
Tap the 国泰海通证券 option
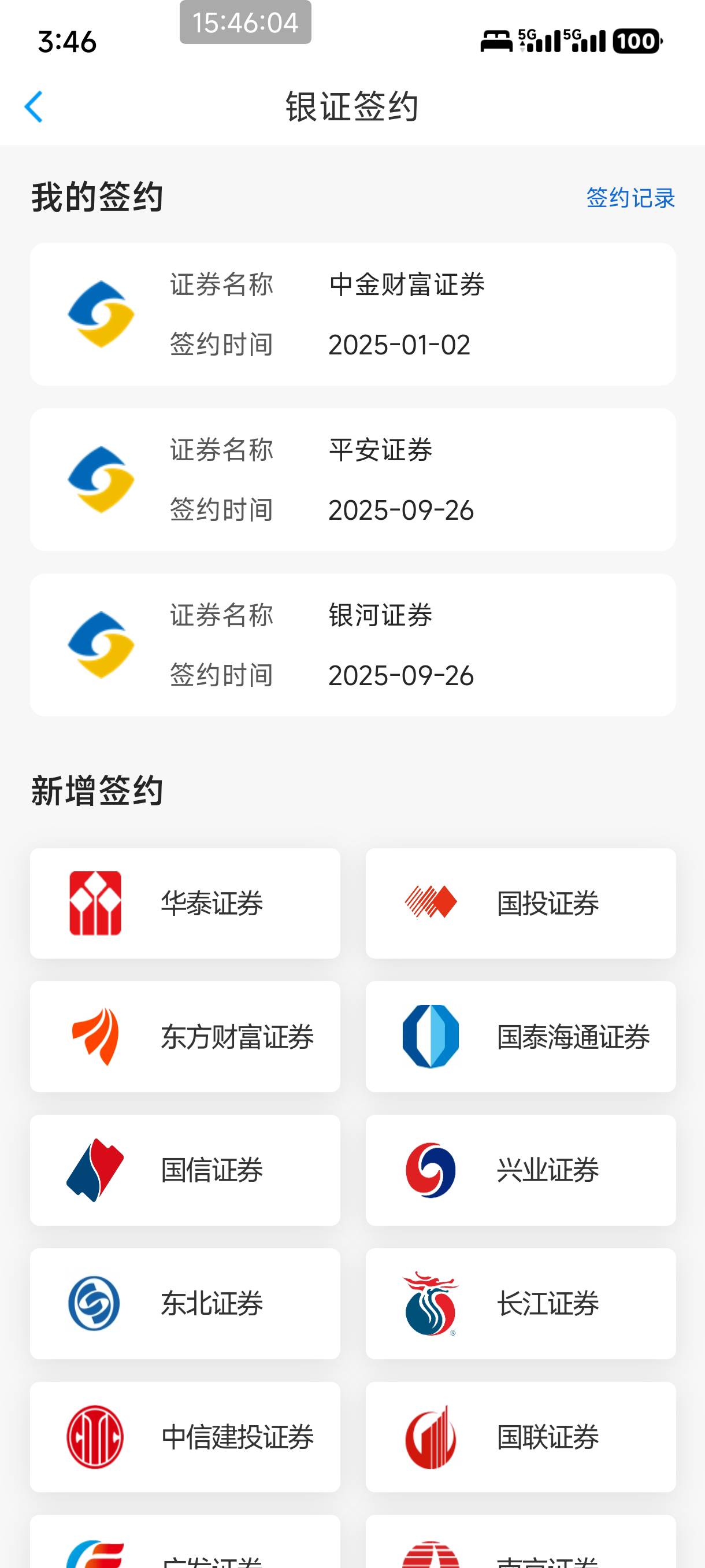pyautogui.click(x=521, y=1037)
